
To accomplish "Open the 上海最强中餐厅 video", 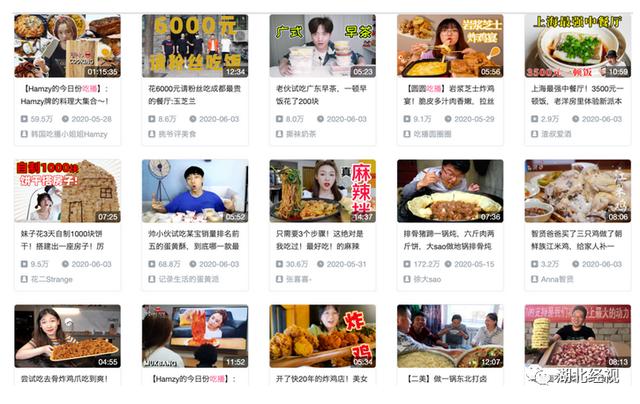I will pos(577,46).
